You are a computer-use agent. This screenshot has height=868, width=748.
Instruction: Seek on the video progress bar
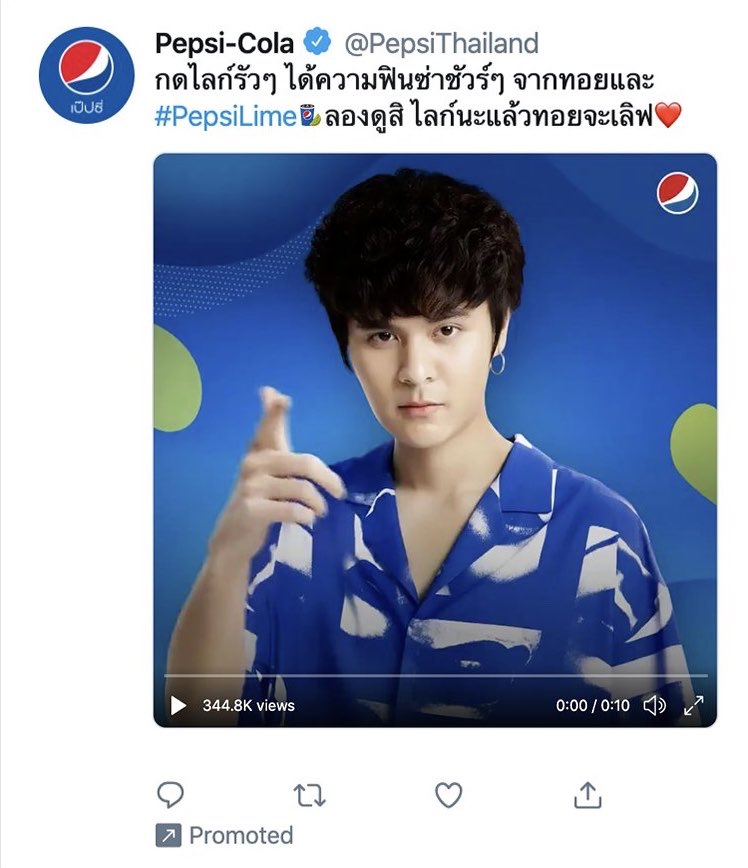coord(435,676)
